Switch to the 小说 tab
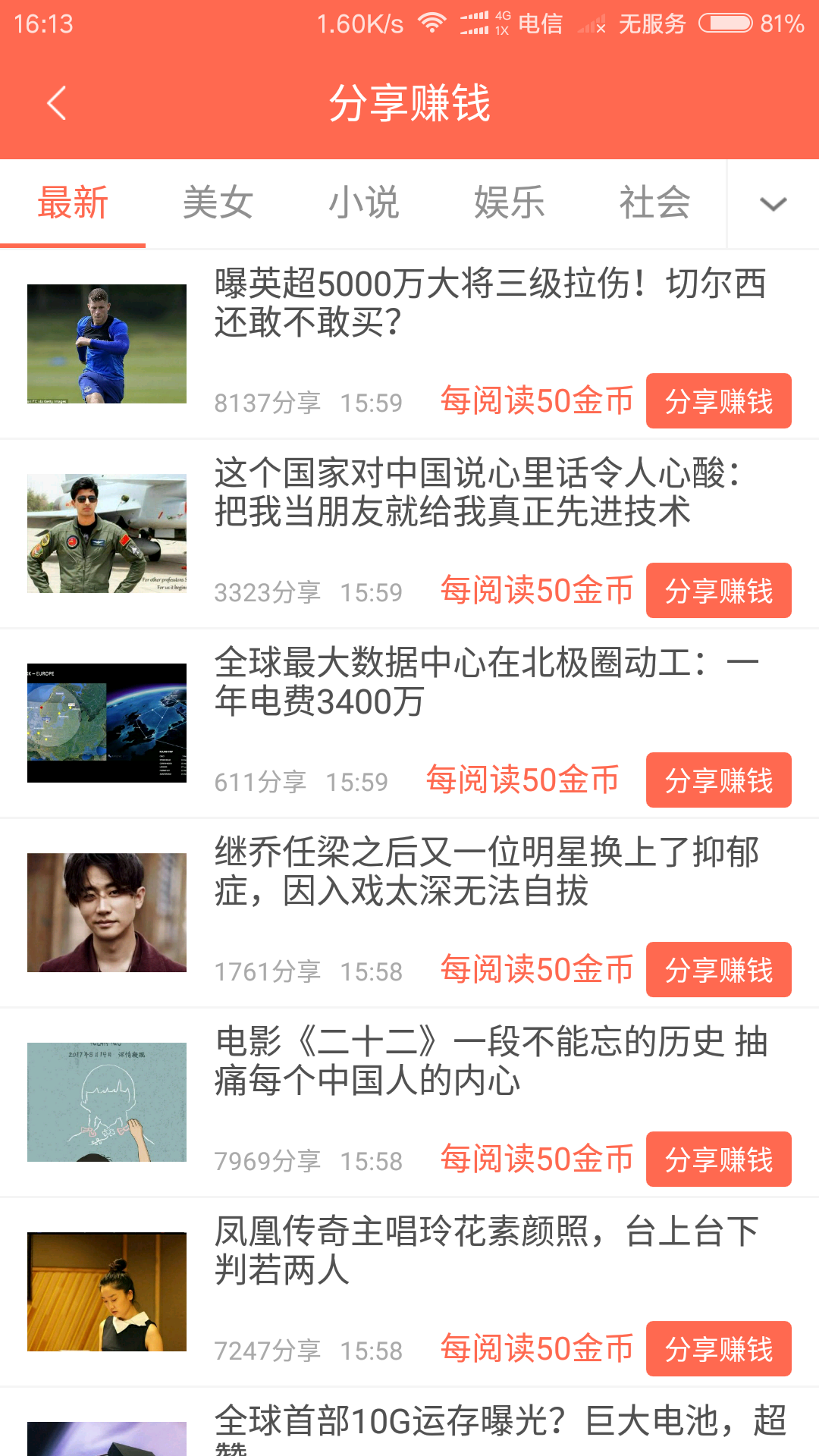Image resolution: width=819 pixels, height=1456 pixels. (x=364, y=203)
